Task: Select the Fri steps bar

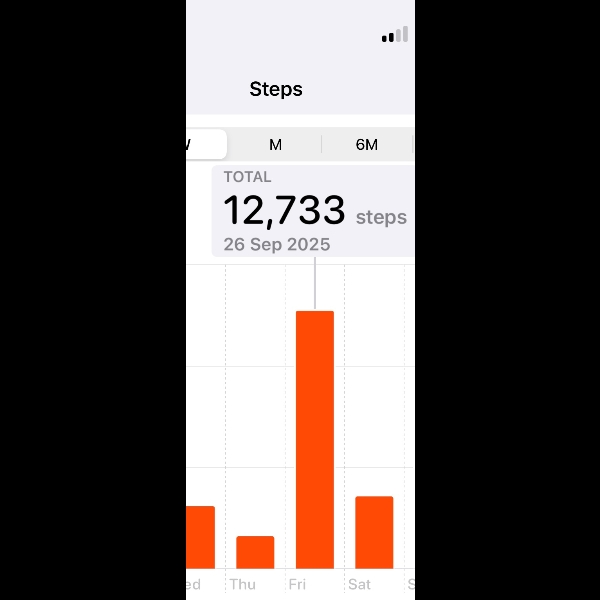Action: (315, 440)
